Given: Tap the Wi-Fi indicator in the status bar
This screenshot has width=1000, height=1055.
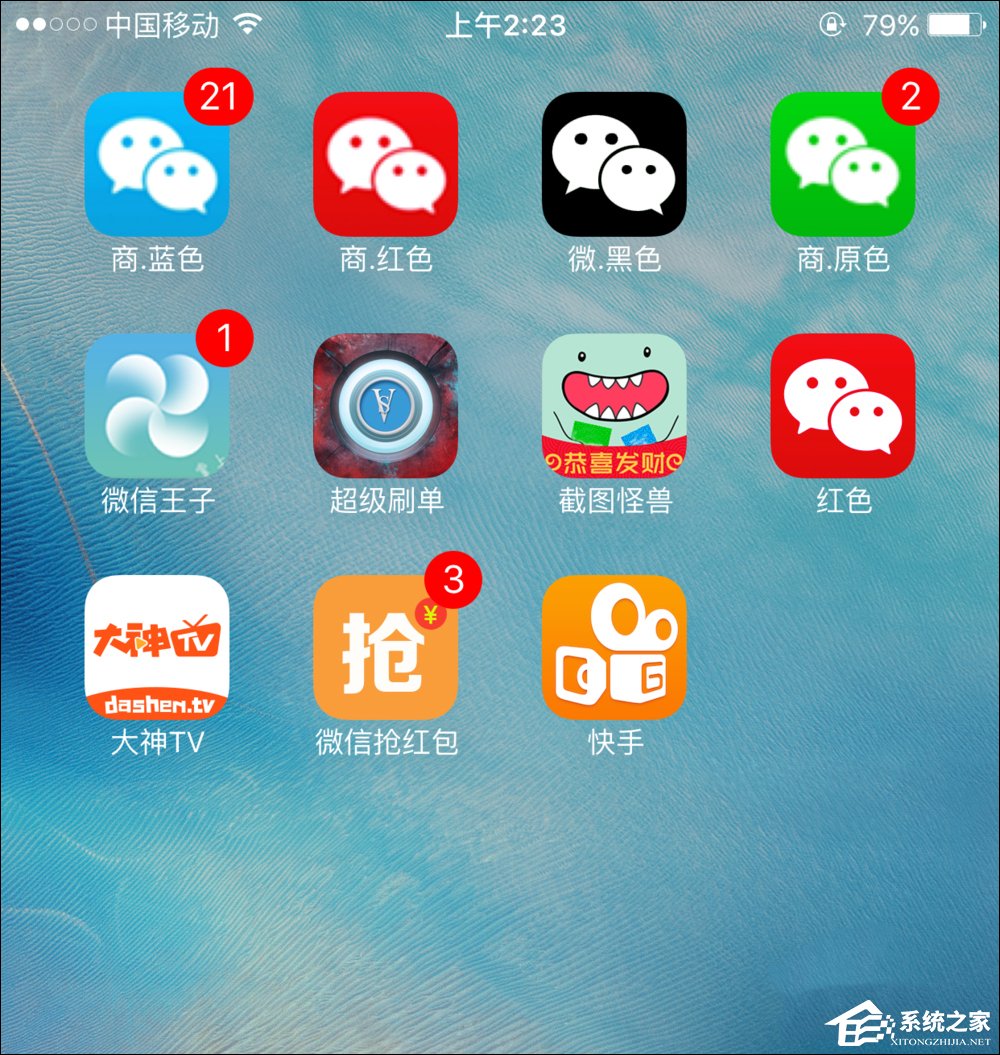Looking at the screenshot, I should point(249,26).
